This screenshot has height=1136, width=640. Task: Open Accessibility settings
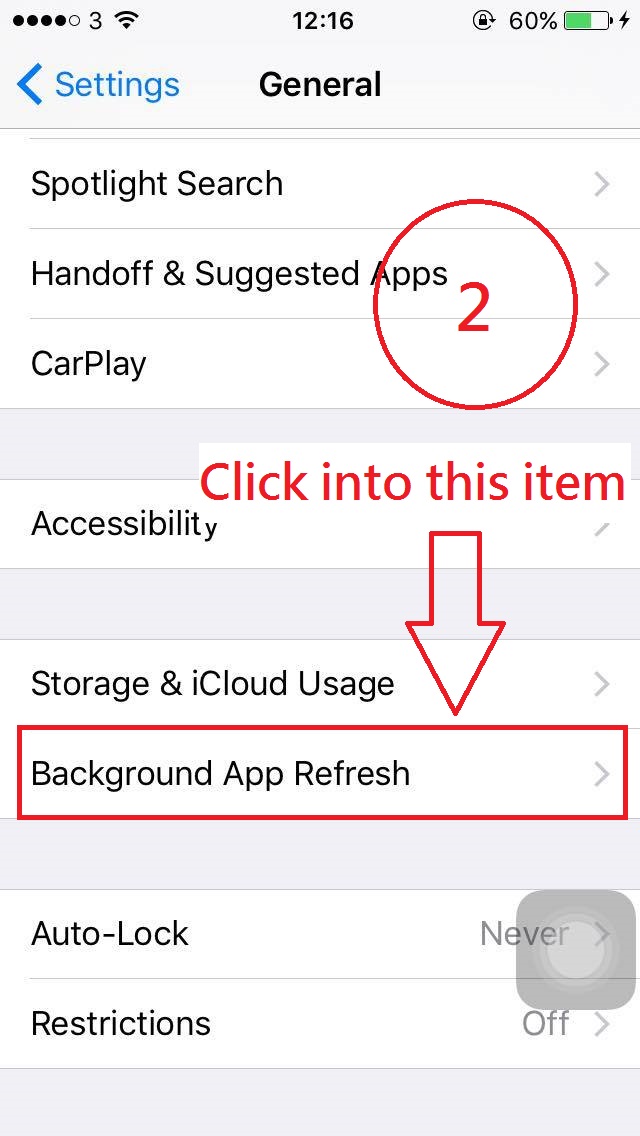pos(125,524)
